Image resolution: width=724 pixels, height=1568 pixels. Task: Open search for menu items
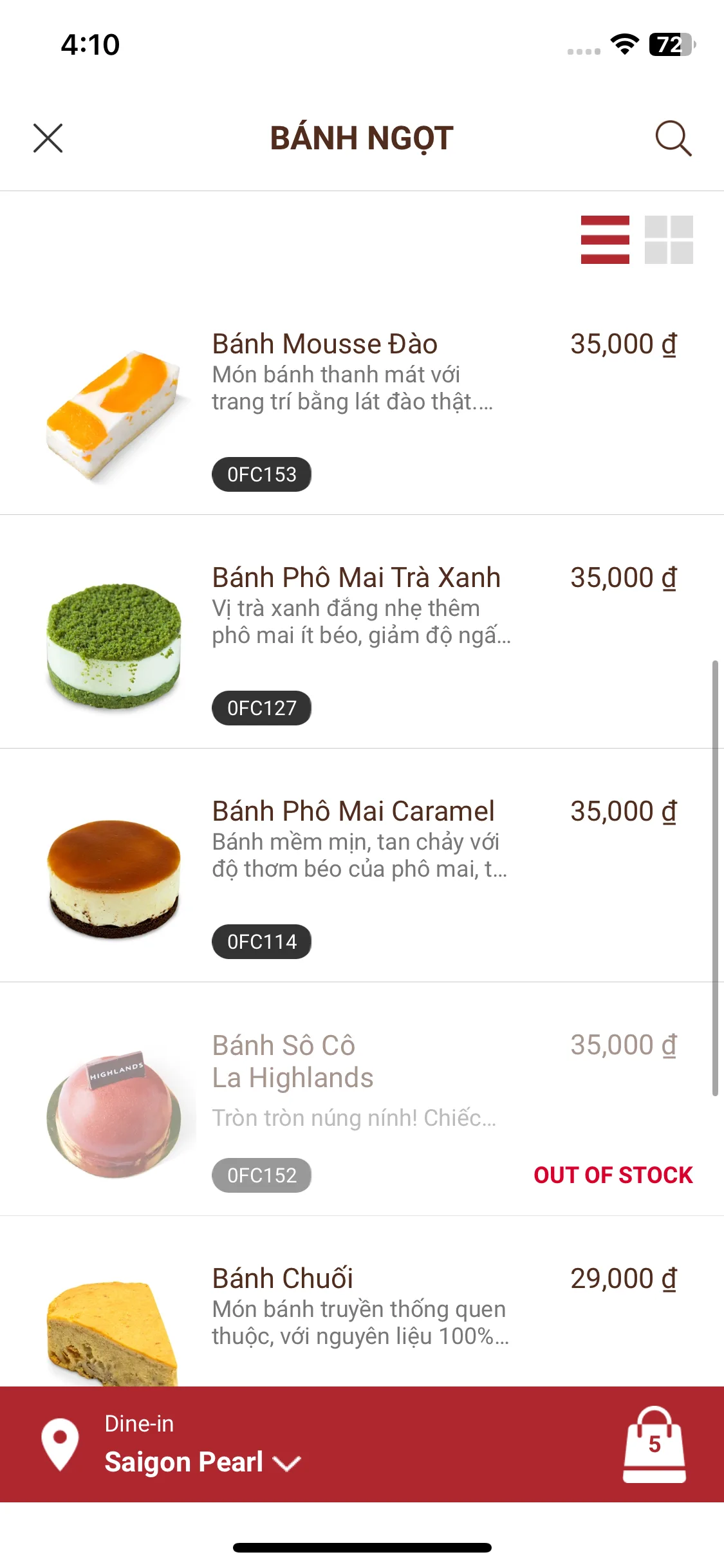click(673, 138)
